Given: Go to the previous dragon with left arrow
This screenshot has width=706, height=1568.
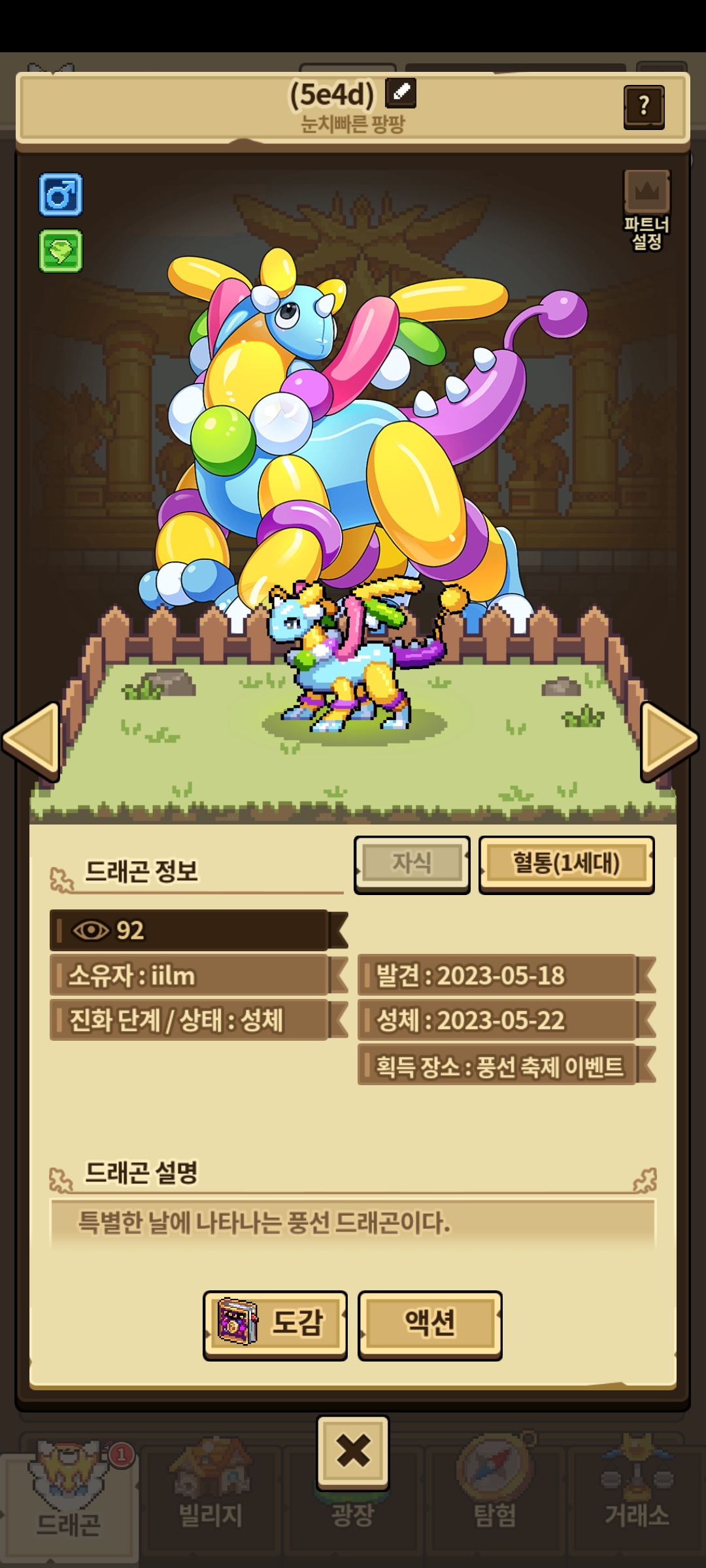Looking at the screenshot, I should pyautogui.click(x=31, y=741).
